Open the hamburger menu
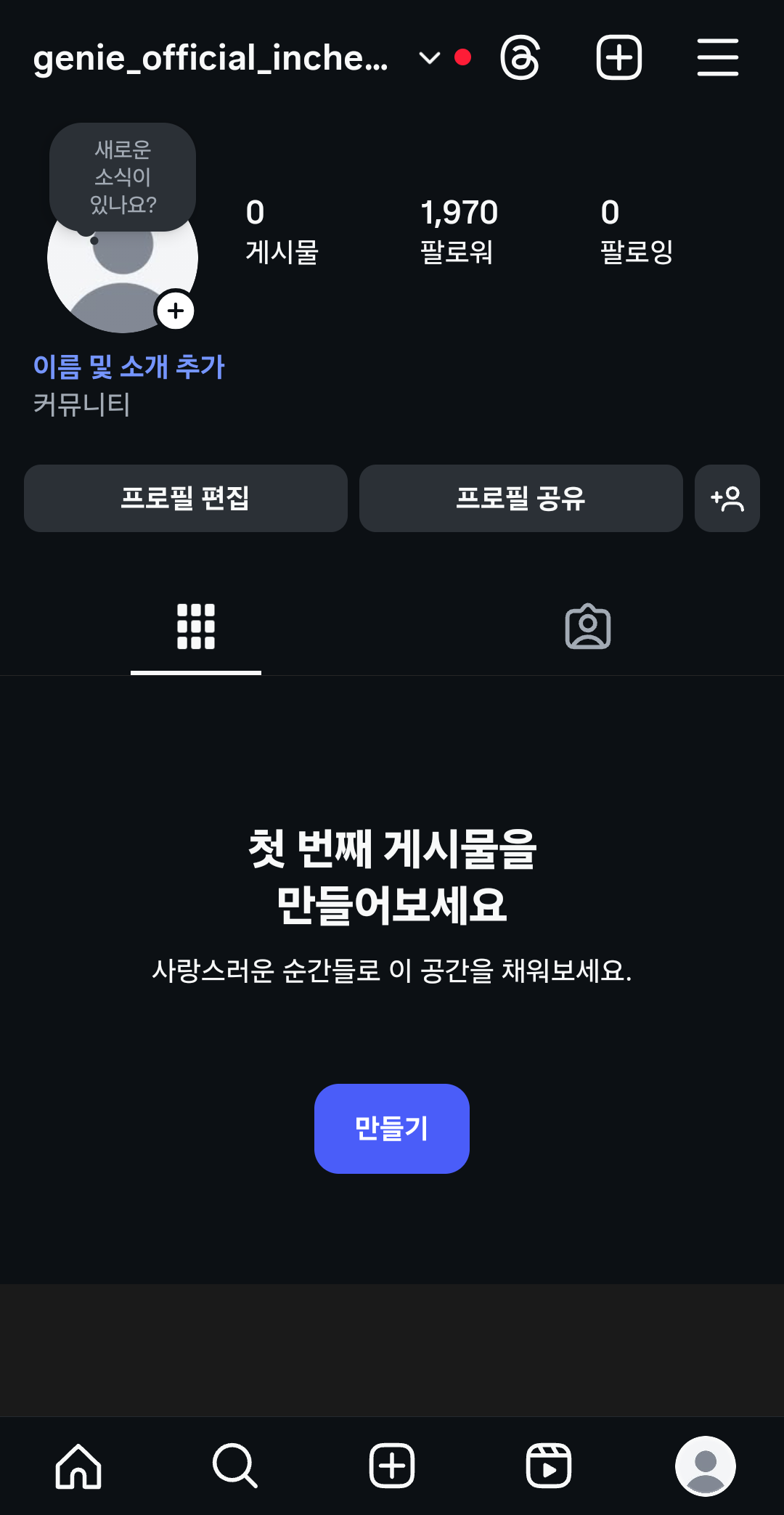Screen dimensions: 784x1515 (x=717, y=57)
